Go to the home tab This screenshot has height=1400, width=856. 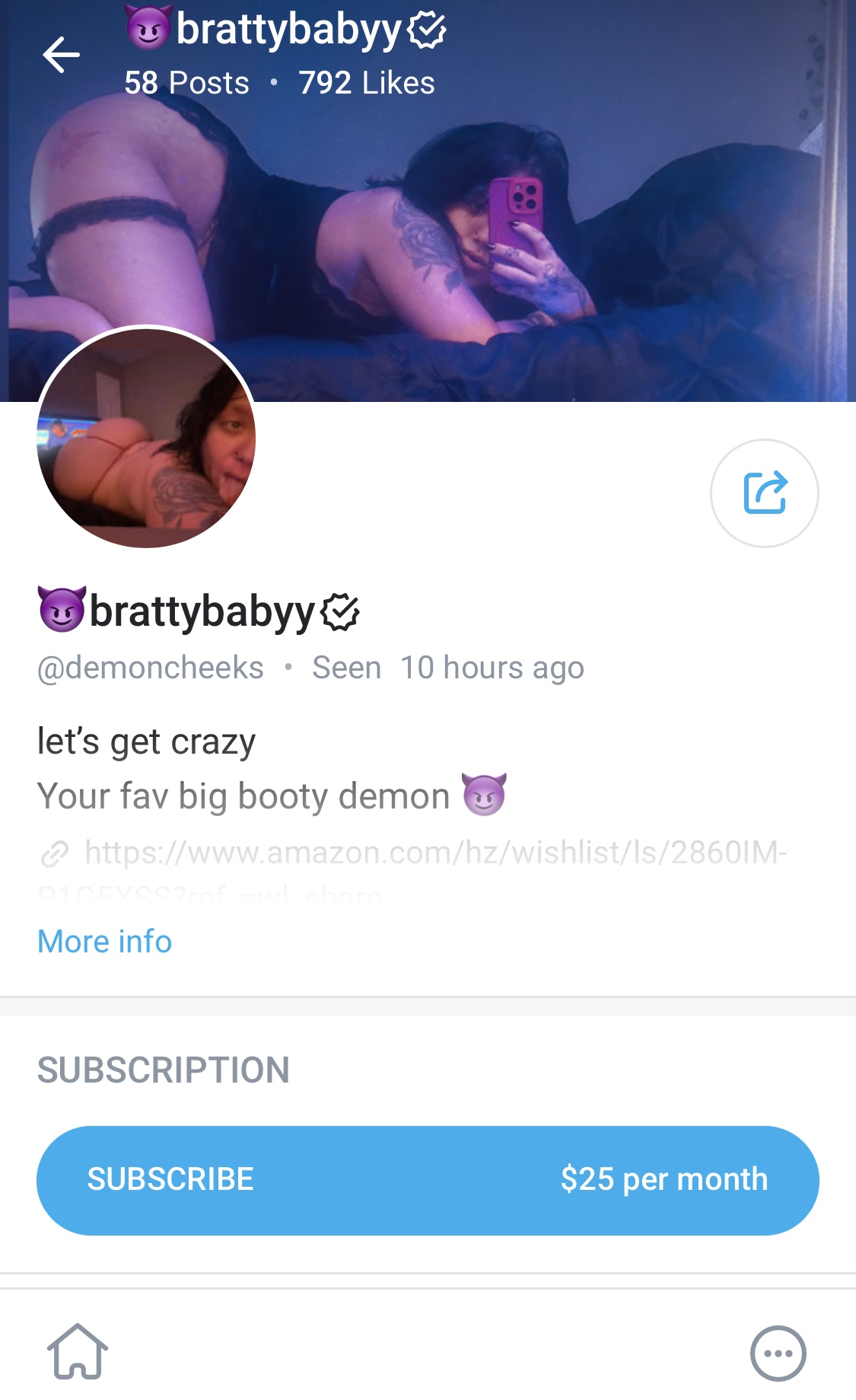pos(78,1352)
